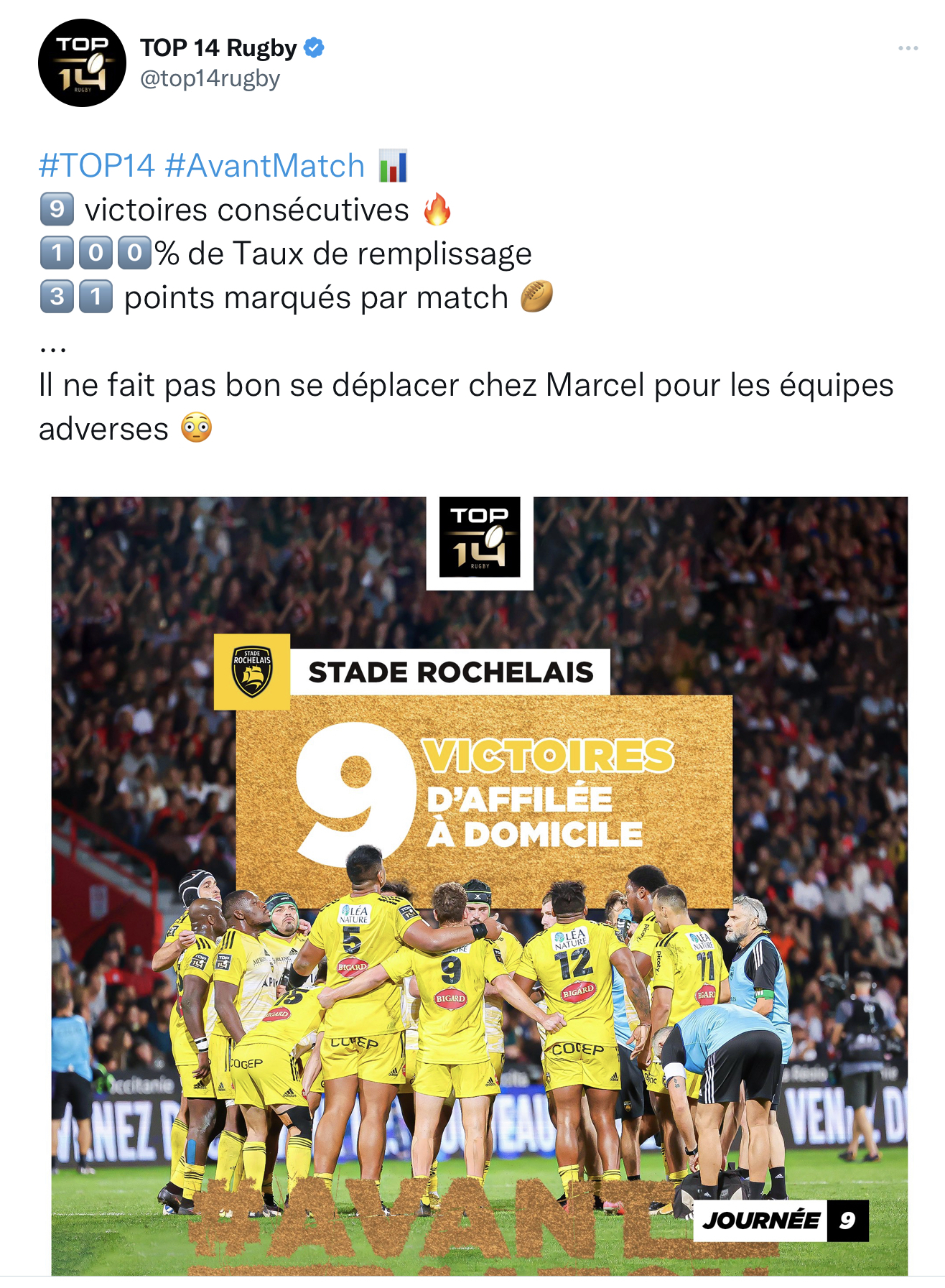View the Stade Rochelais image full screen
945x1288 pixels.
(479, 885)
